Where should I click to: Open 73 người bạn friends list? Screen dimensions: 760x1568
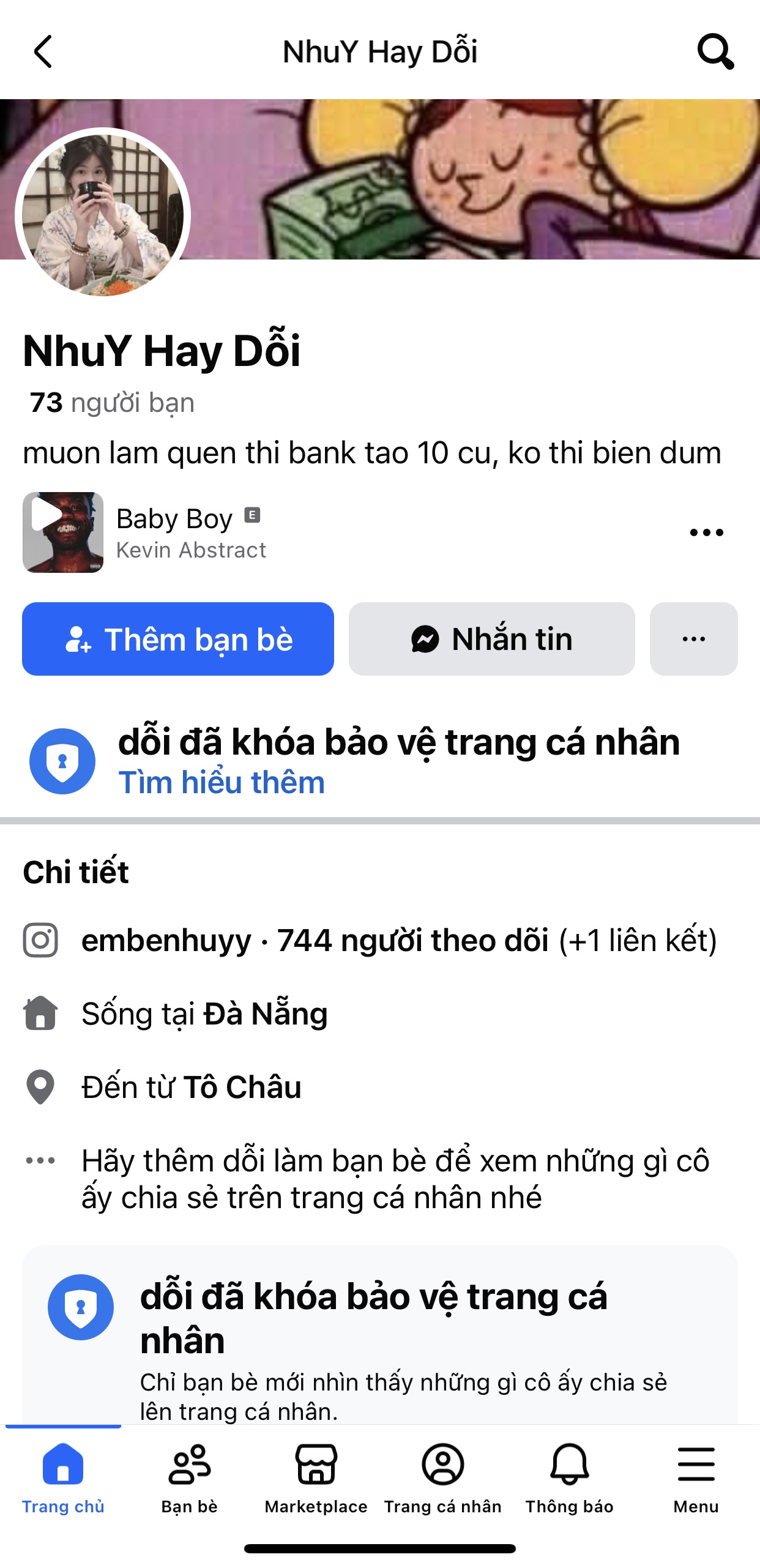(x=112, y=403)
